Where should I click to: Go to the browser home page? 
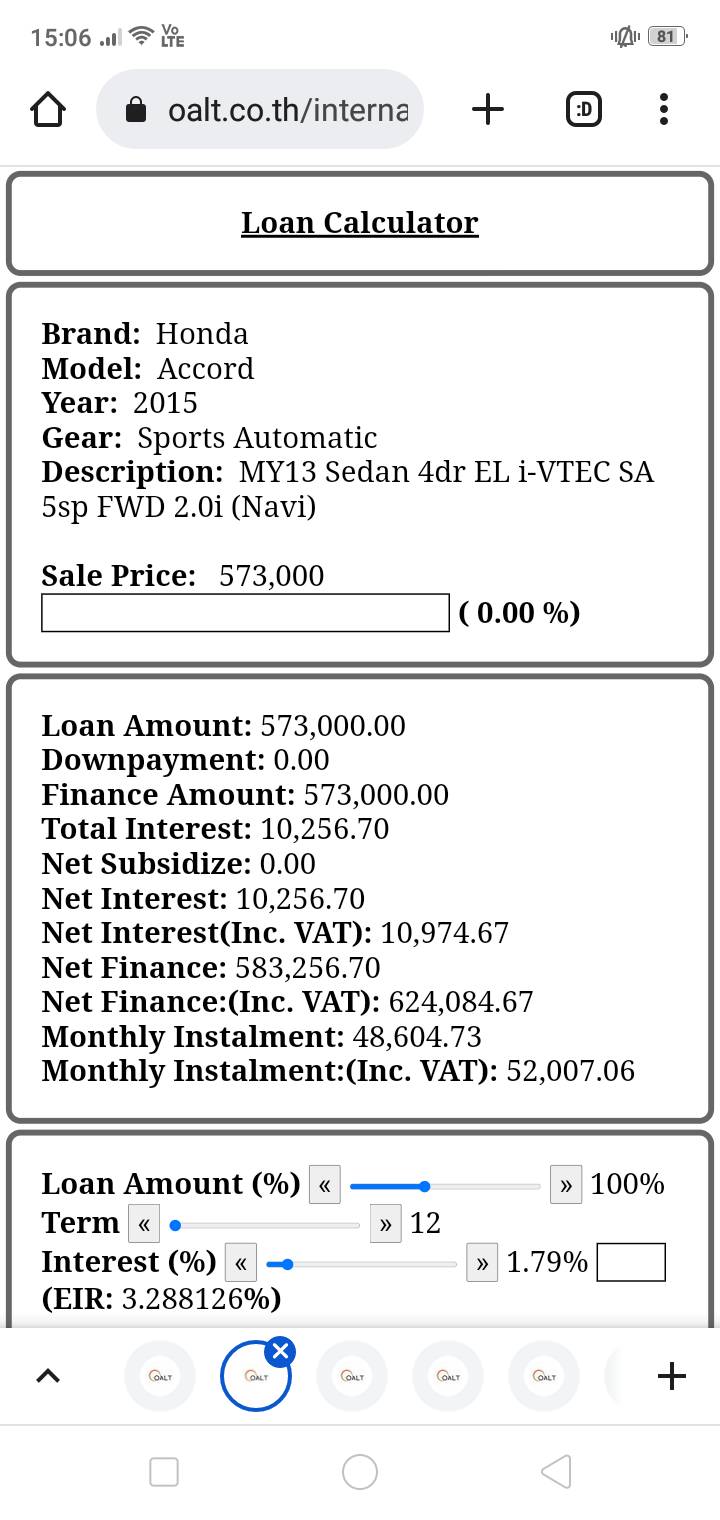pos(48,109)
